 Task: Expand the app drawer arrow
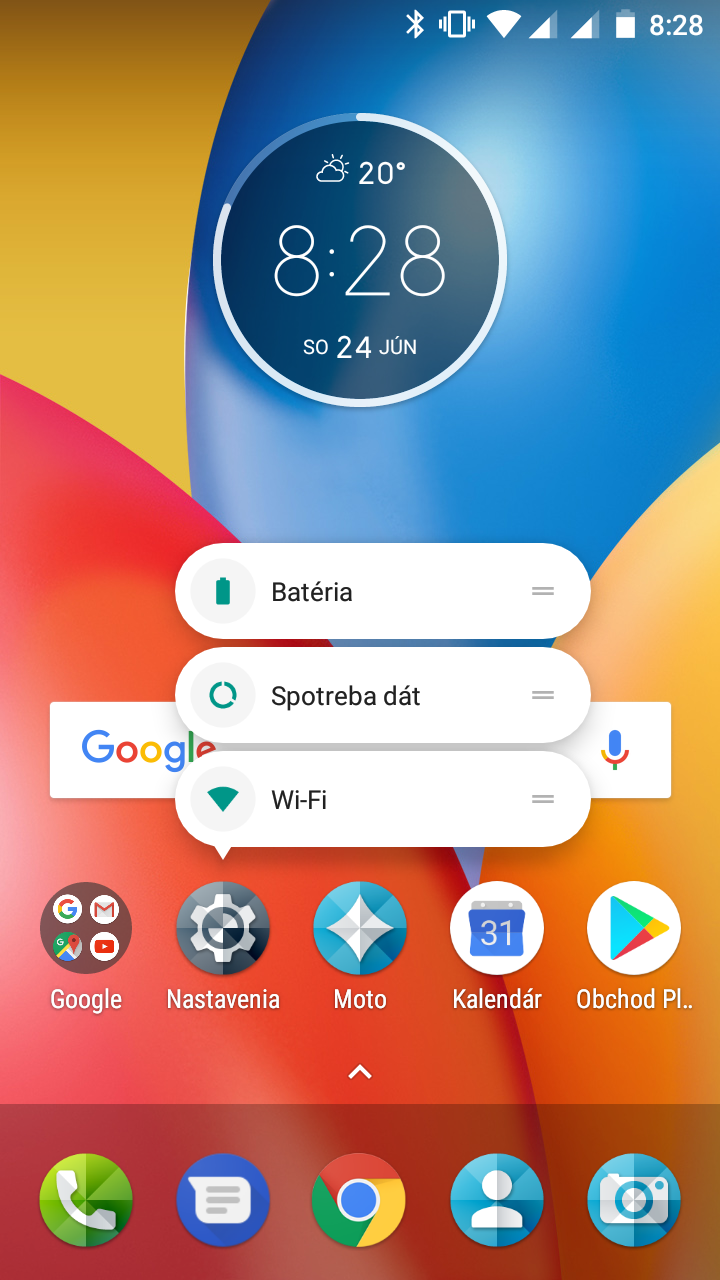(x=360, y=1072)
